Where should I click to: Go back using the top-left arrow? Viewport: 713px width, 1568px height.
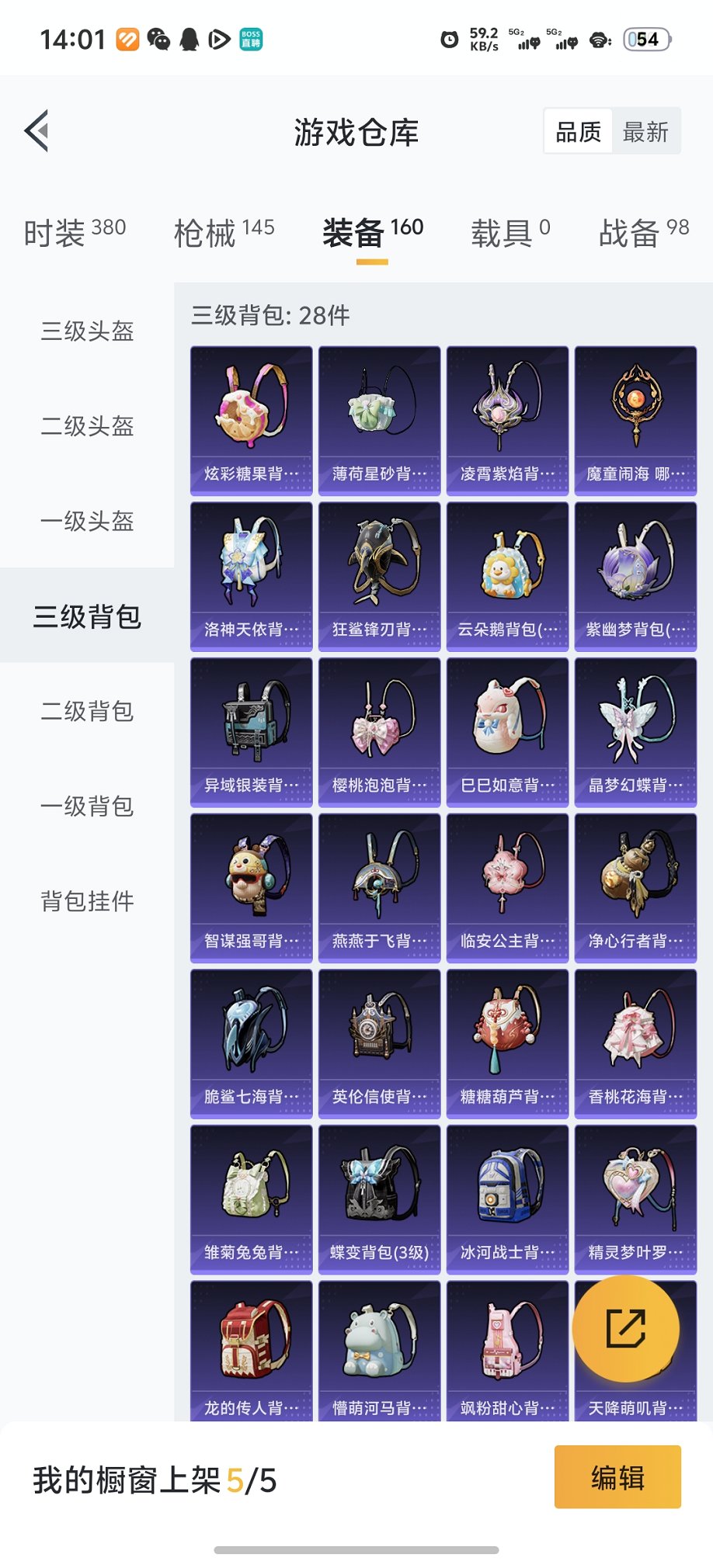click(x=37, y=130)
